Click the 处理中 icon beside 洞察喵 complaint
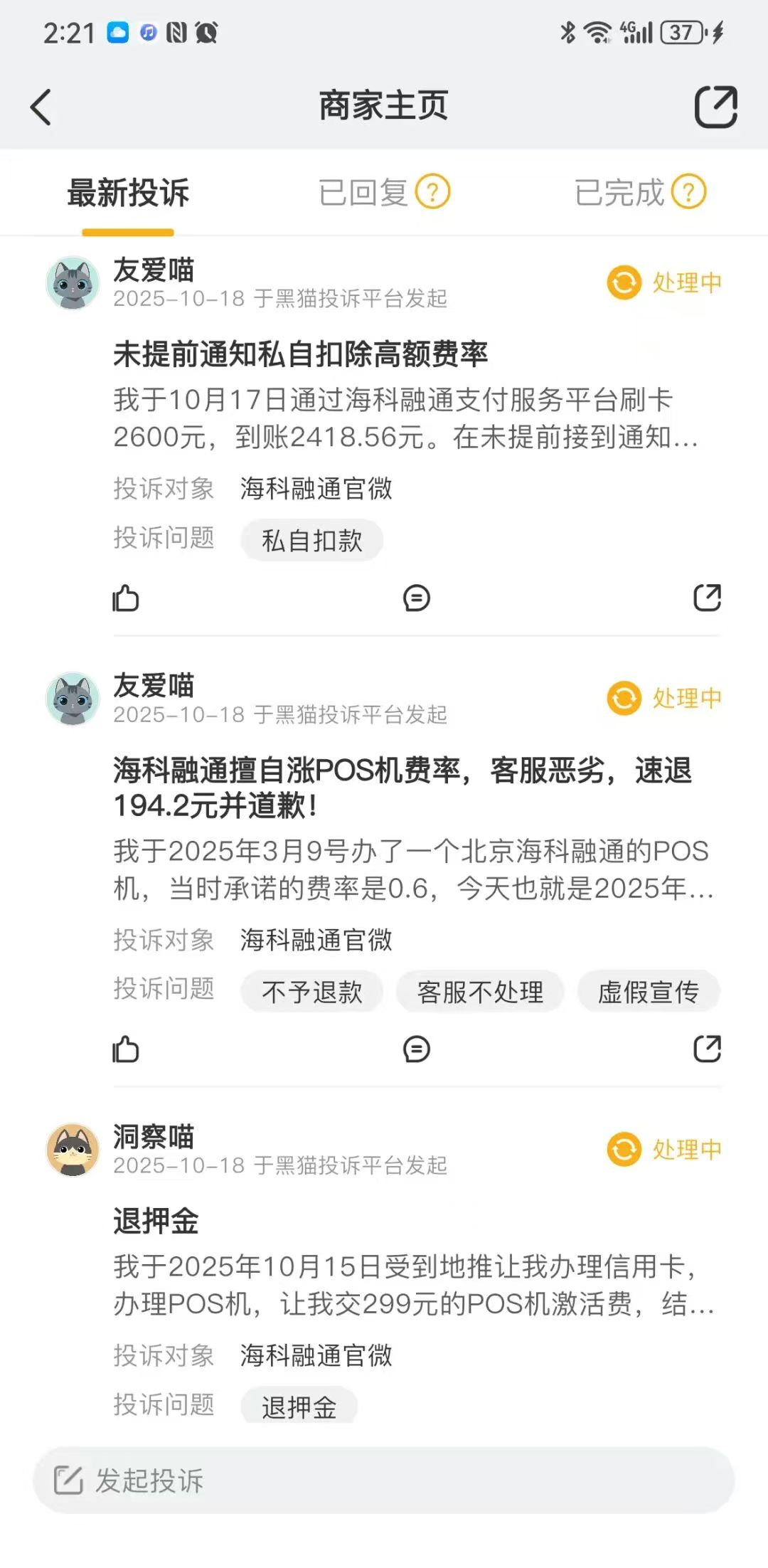This screenshot has width=768, height=1568. (624, 1148)
